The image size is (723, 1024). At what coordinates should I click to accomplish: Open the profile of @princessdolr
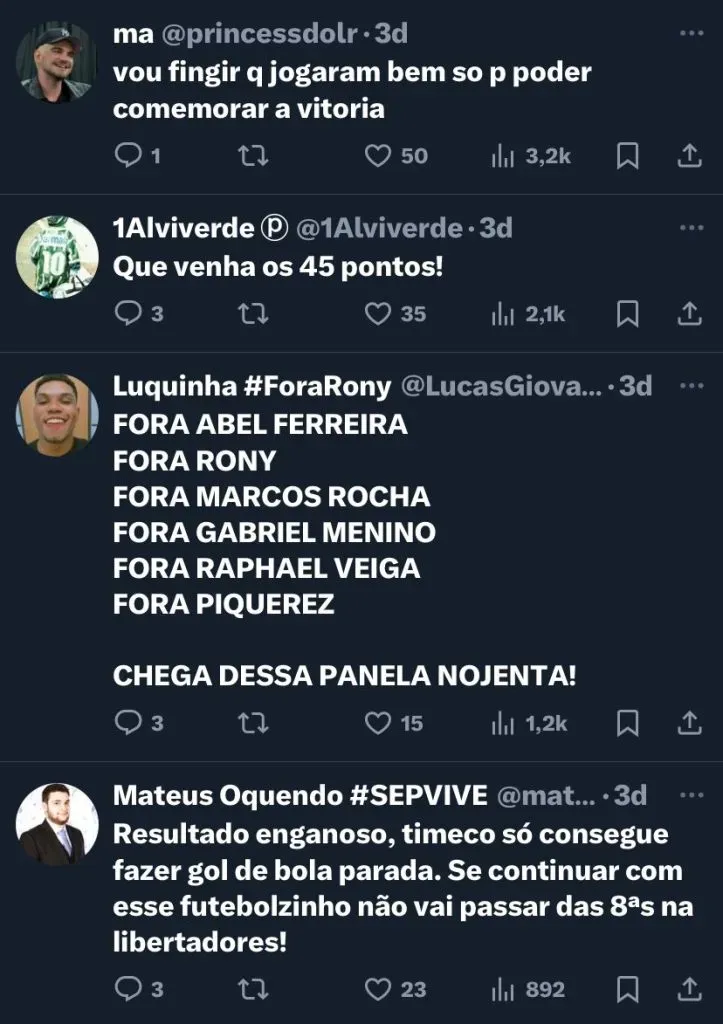[x=257, y=34]
